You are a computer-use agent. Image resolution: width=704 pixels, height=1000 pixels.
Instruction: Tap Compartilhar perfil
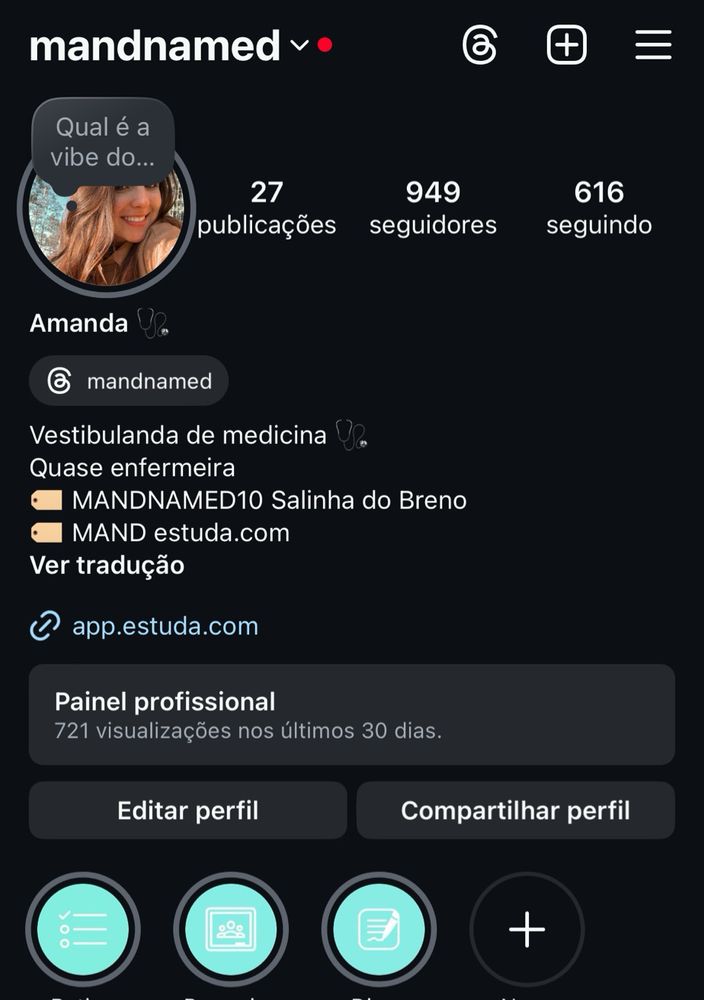tap(515, 810)
